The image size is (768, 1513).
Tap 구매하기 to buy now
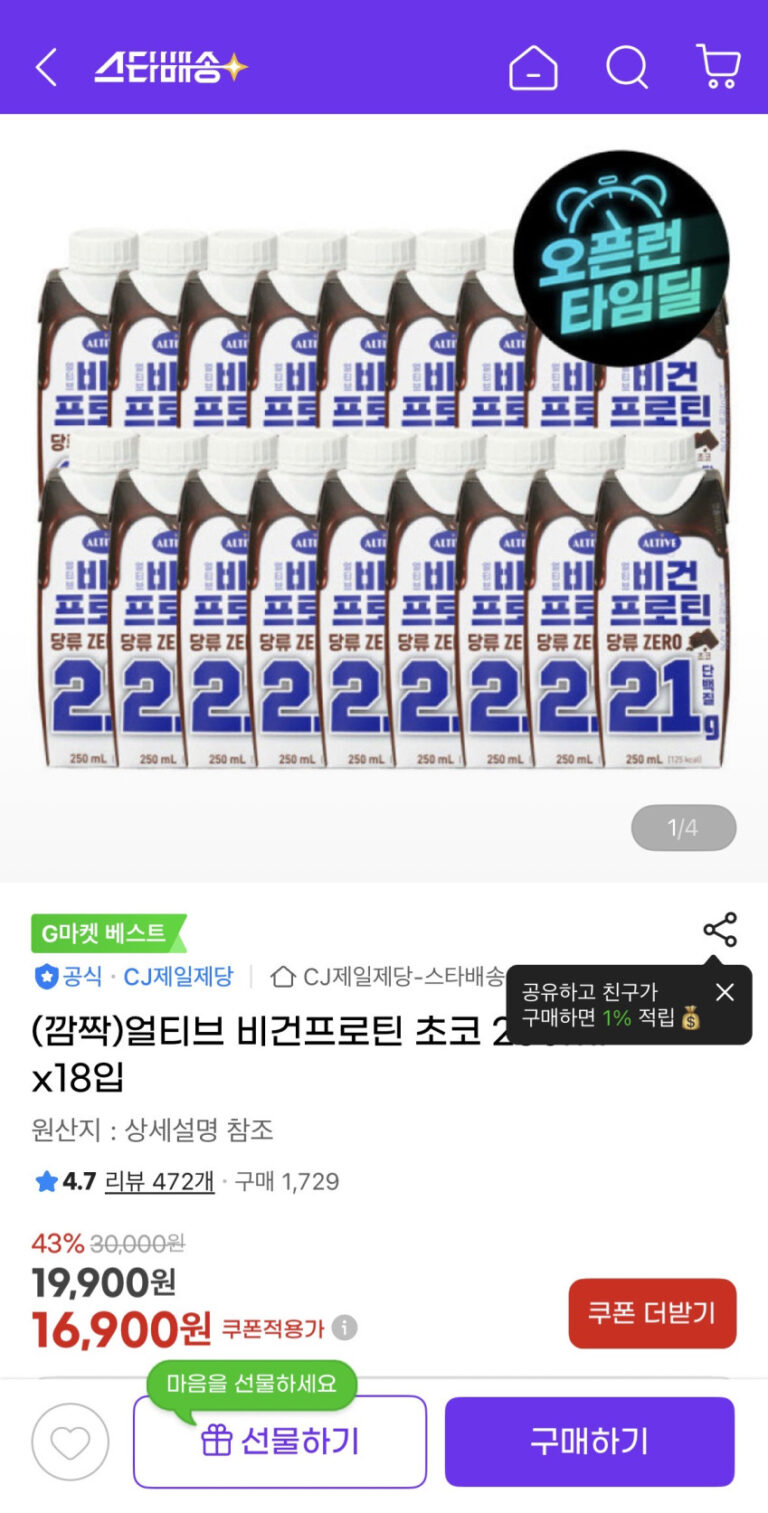point(589,1441)
